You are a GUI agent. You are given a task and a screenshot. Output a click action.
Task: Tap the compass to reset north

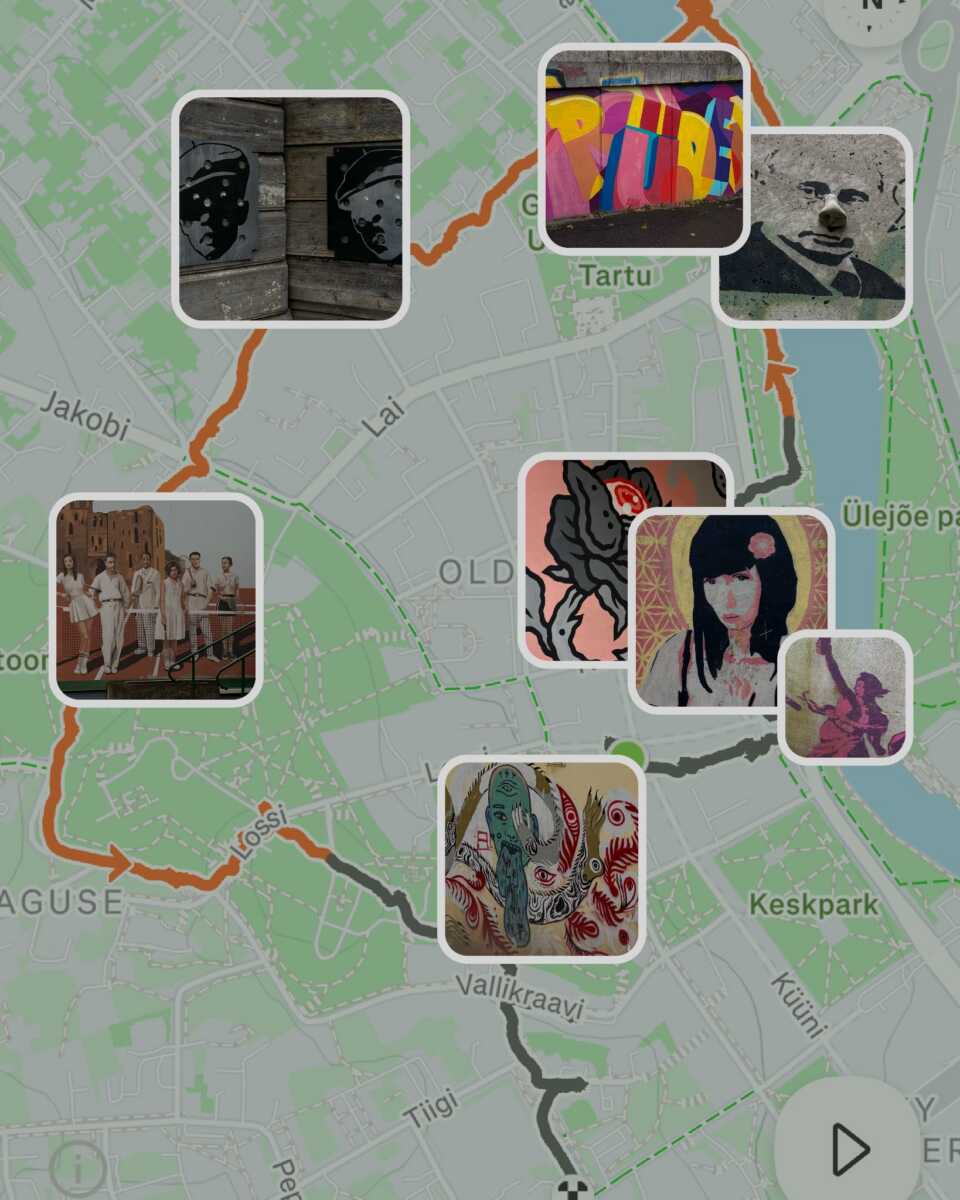(x=872, y=12)
